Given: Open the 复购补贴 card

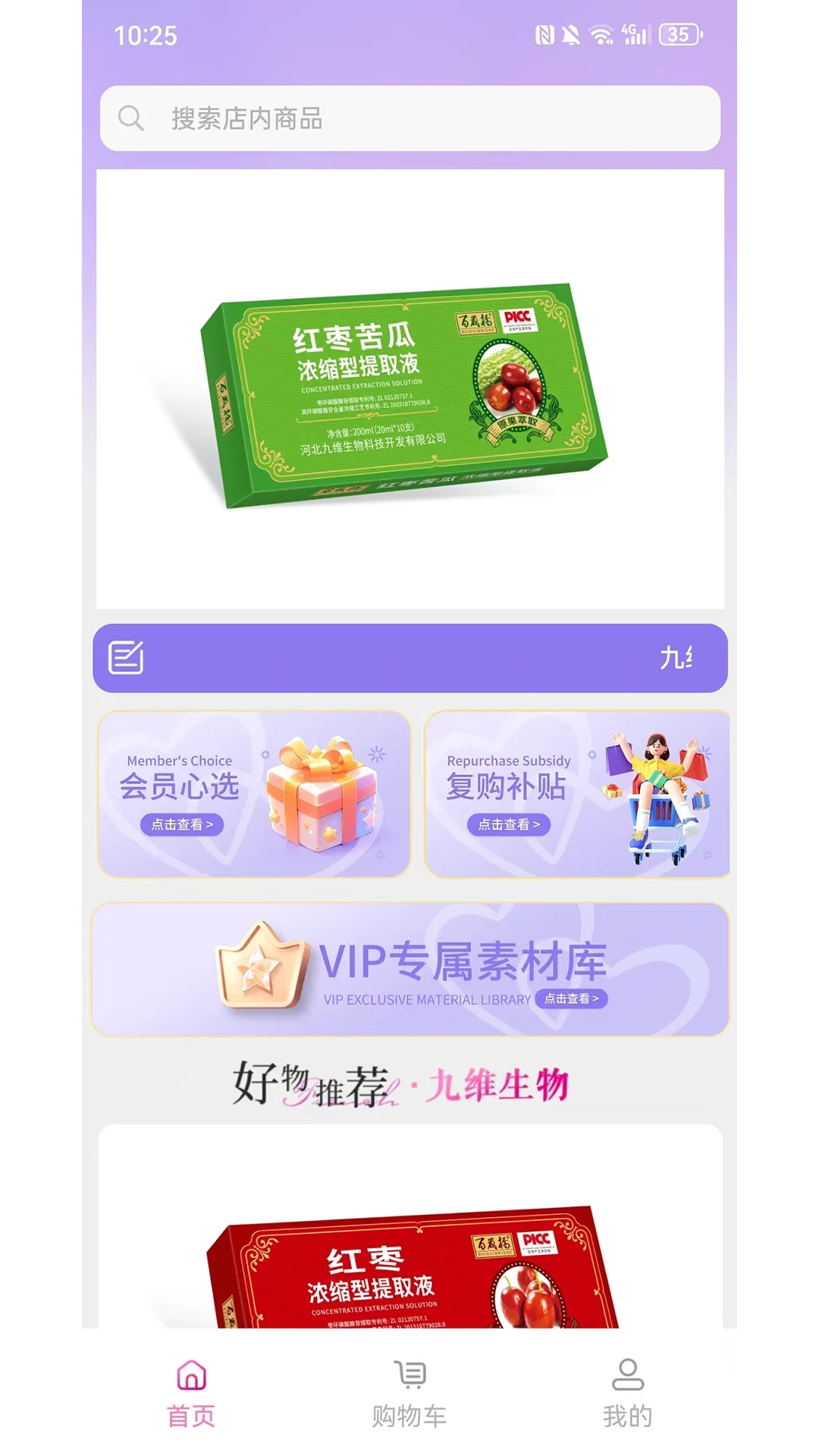Looking at the screenshot, I should [576, 794].
